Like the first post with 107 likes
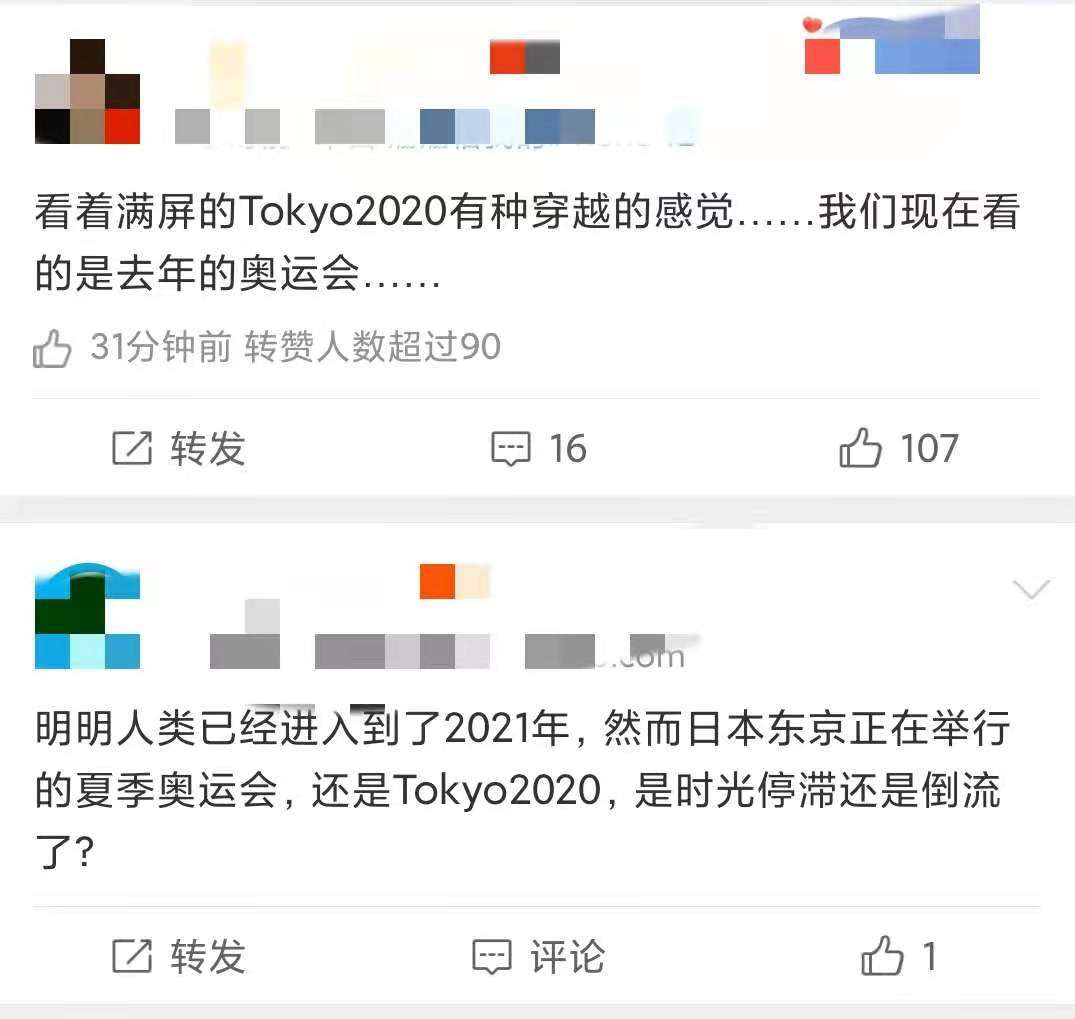Viewport: 1075px width, 1019px height. tap(898, 449)
